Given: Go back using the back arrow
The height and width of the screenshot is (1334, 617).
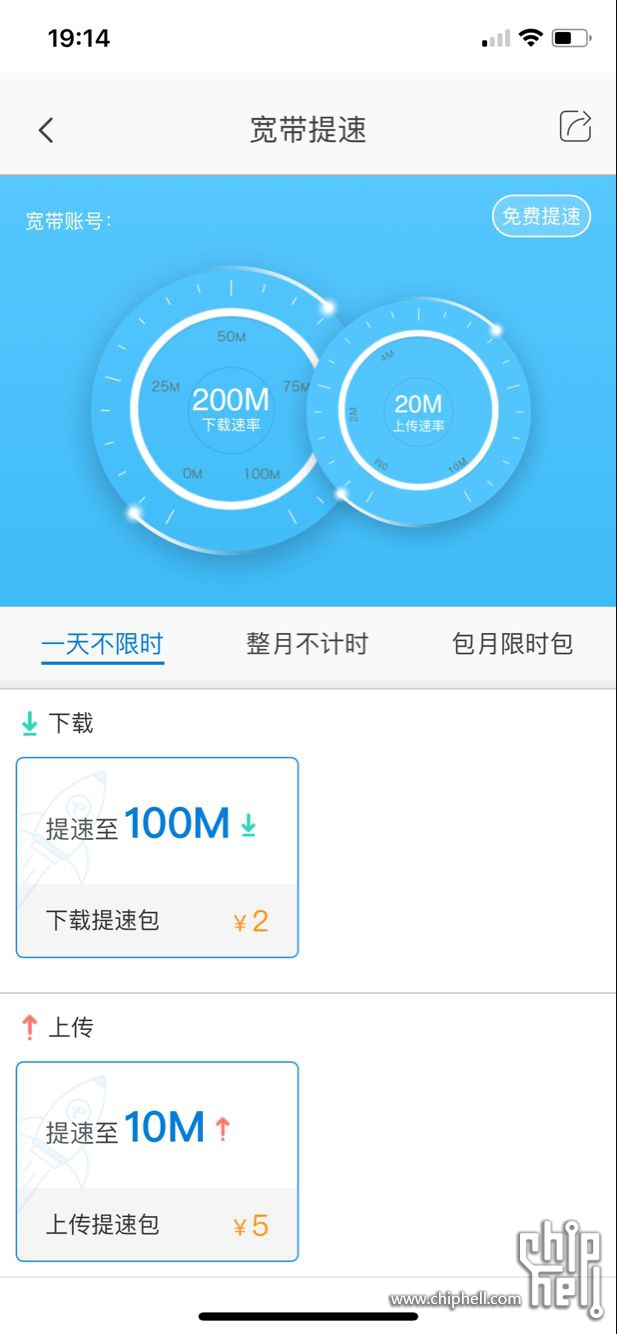Looking at the screenshot, I should pyautogui.click(x=46, y=130).
